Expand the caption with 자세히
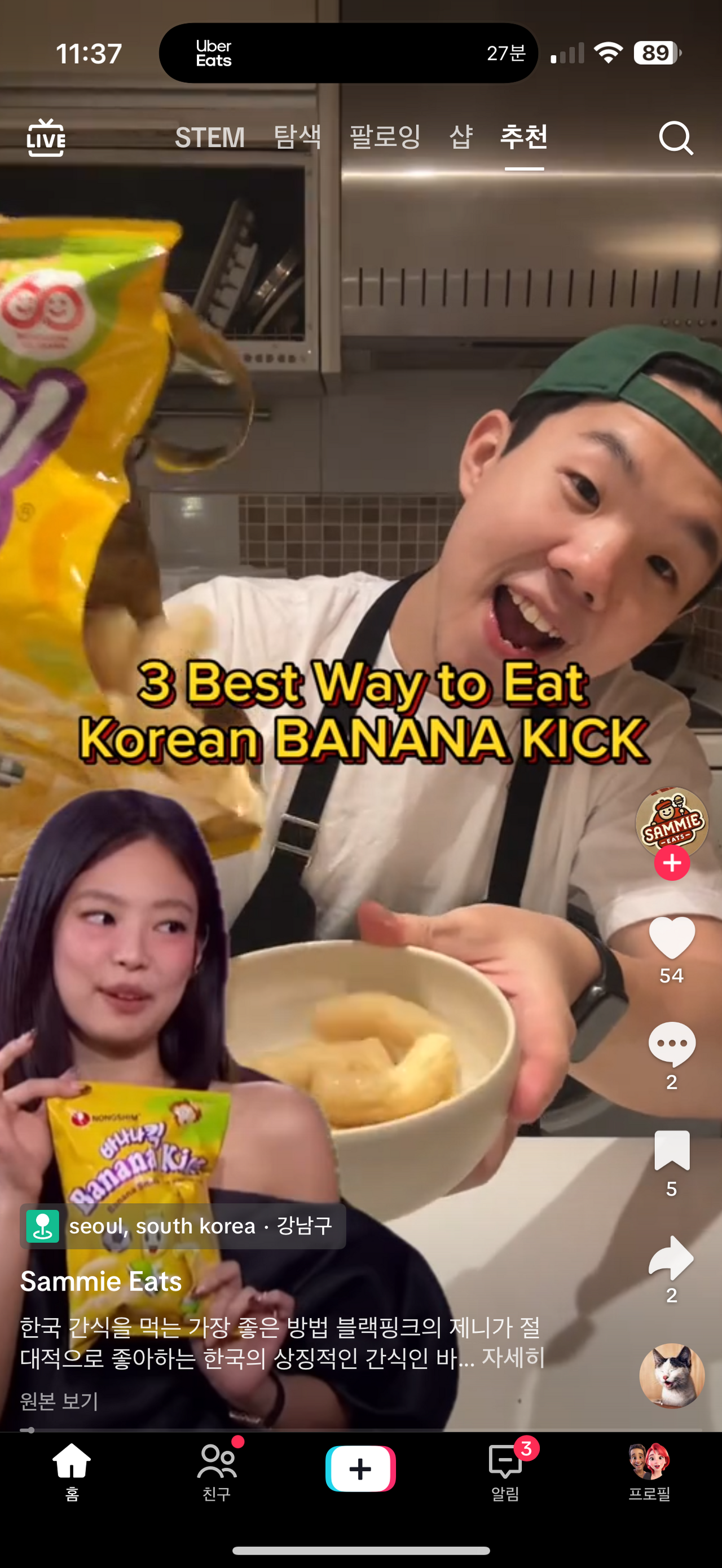The width and height of the screenshot is (722, 1568). [x=513, y=1358]
